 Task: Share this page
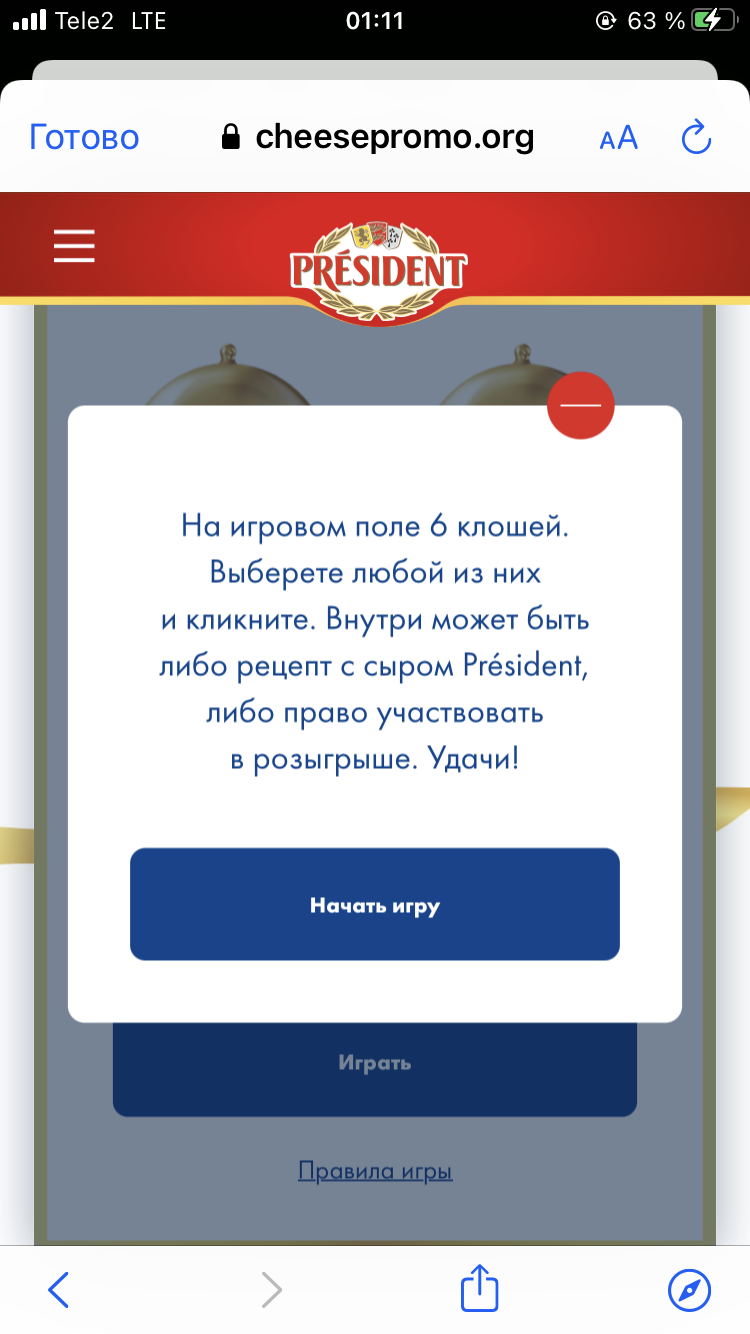(479, 1289)
